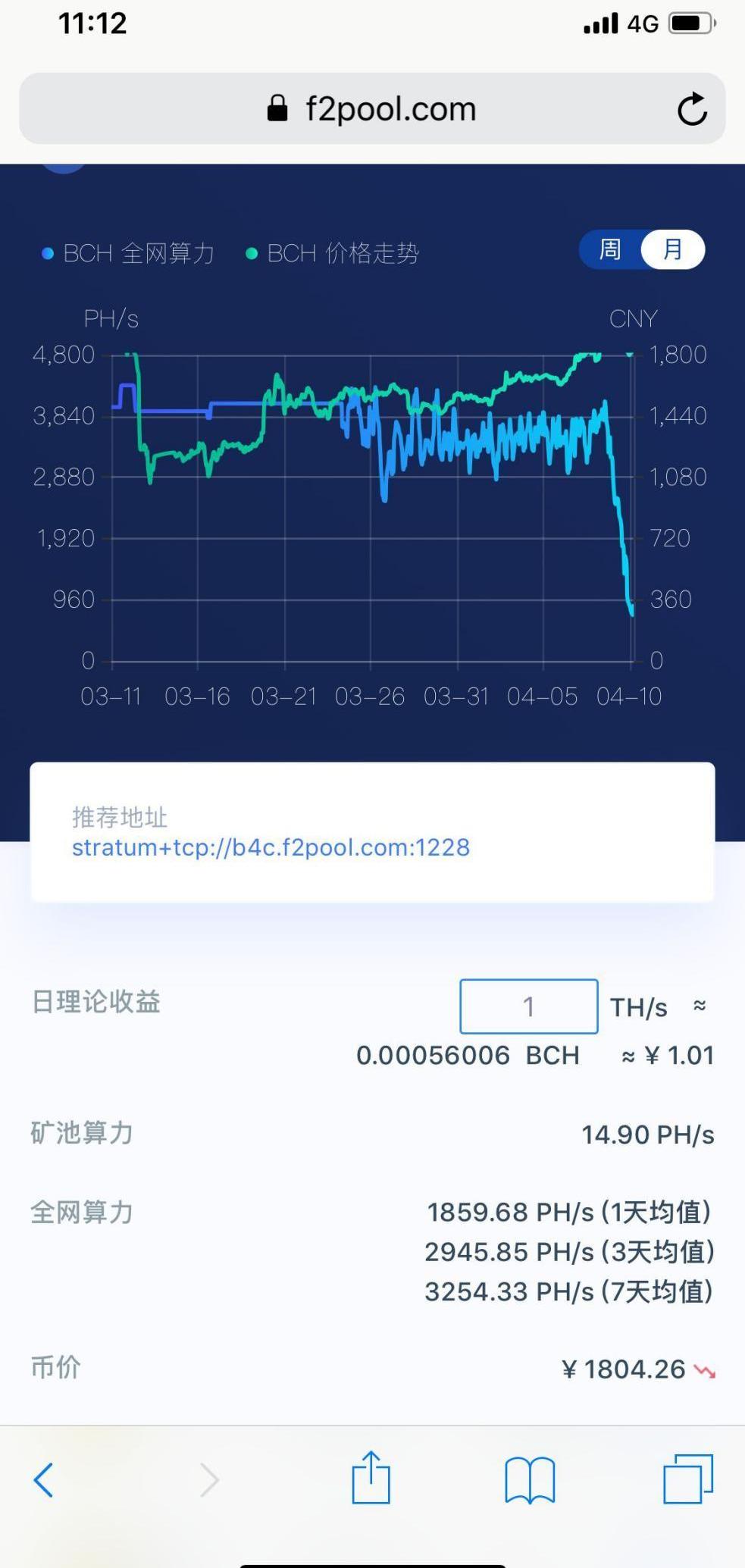Open Safari bookmarks
Viewport: 745px width, 1568px height.
tap(530, 1479)
